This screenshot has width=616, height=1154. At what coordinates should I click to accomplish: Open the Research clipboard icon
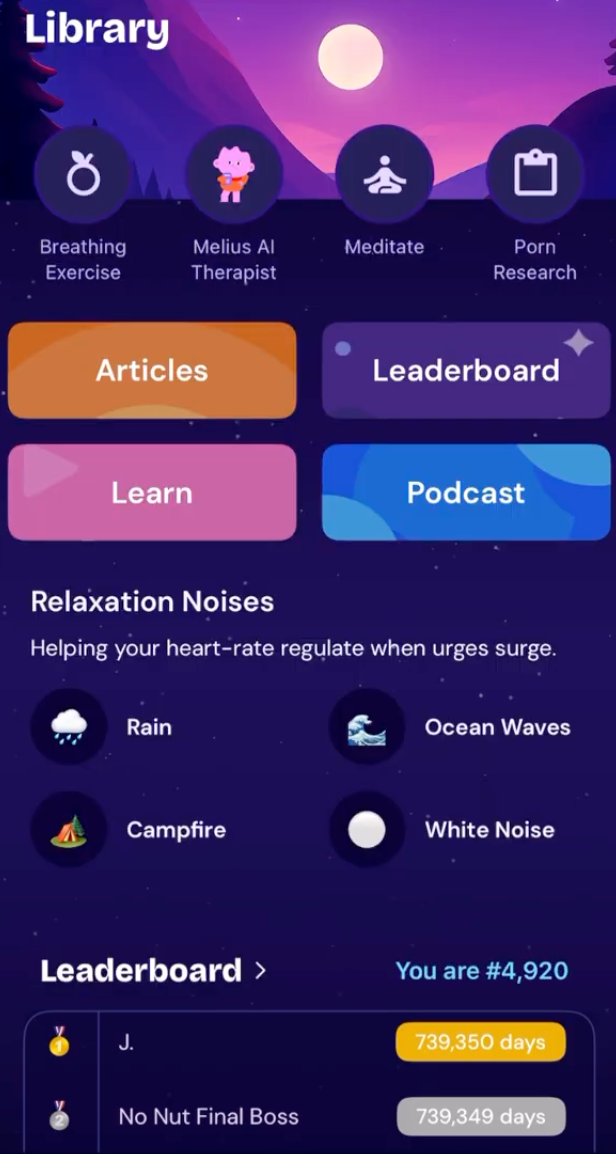coord(534,176)
